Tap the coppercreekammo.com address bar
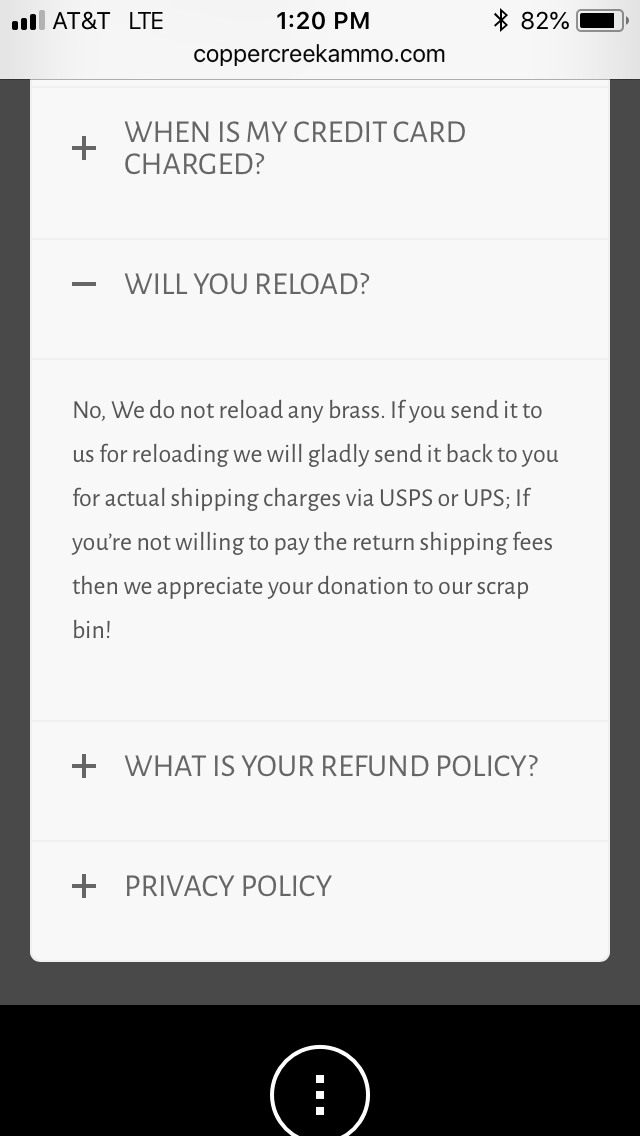Image resolution: width=640 pixels, height=1136 pixels. coord(320,54)
